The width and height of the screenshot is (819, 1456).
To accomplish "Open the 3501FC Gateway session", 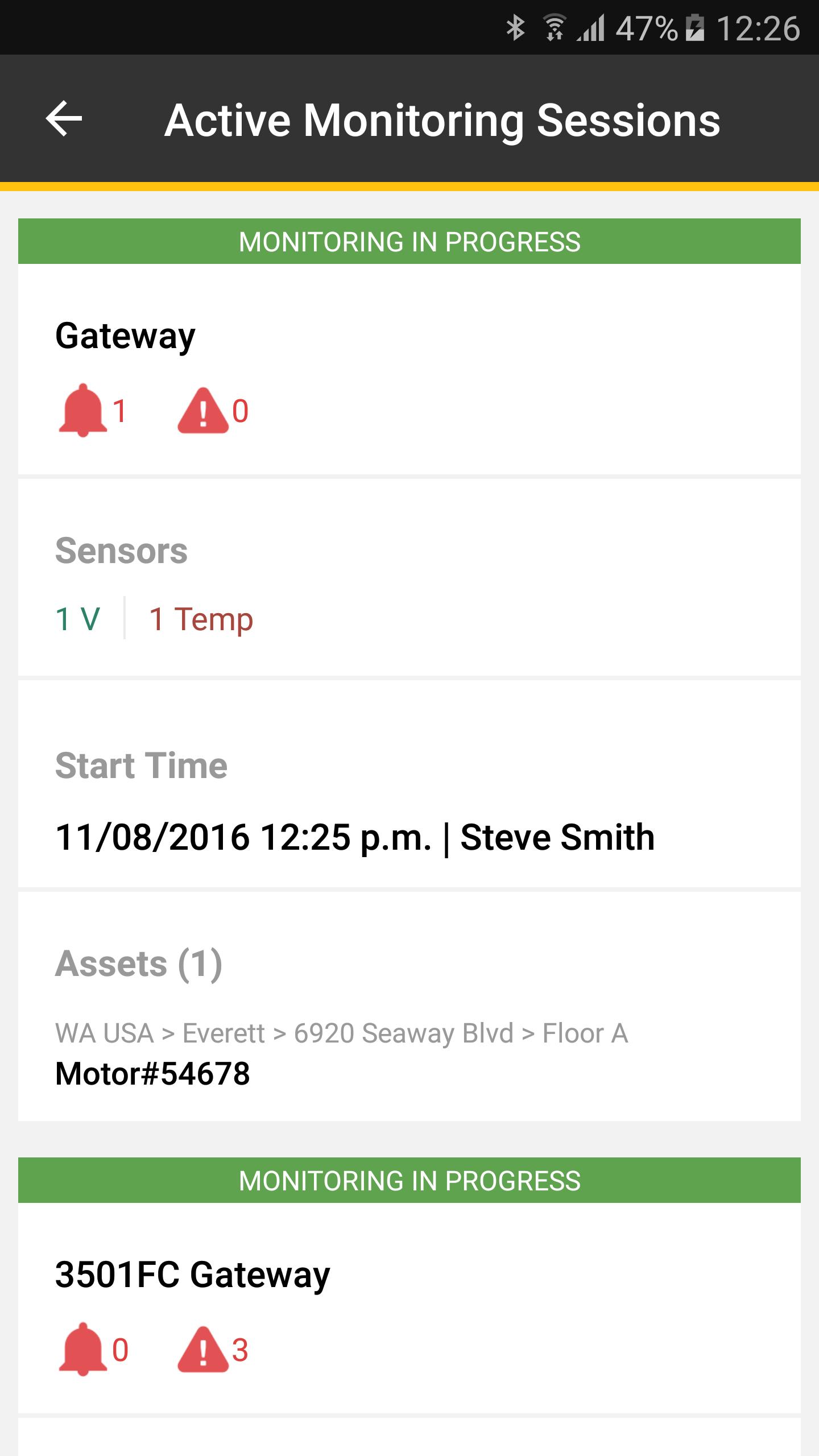I will click(x=409, y=1308).
